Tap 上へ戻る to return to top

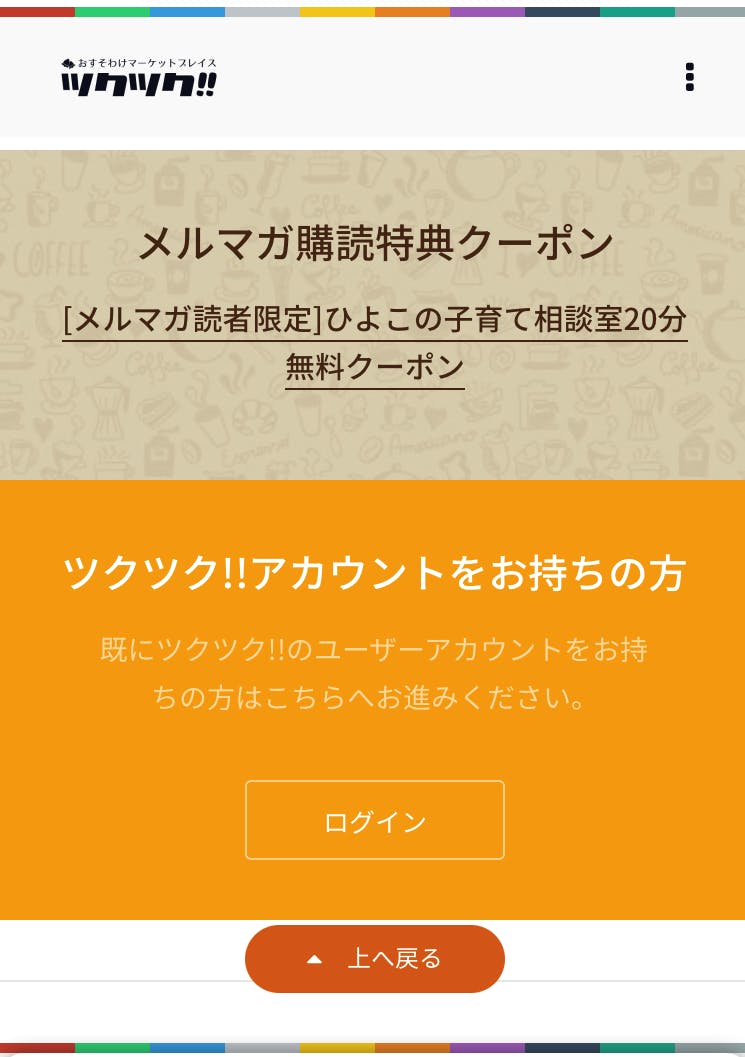(374, 958)
